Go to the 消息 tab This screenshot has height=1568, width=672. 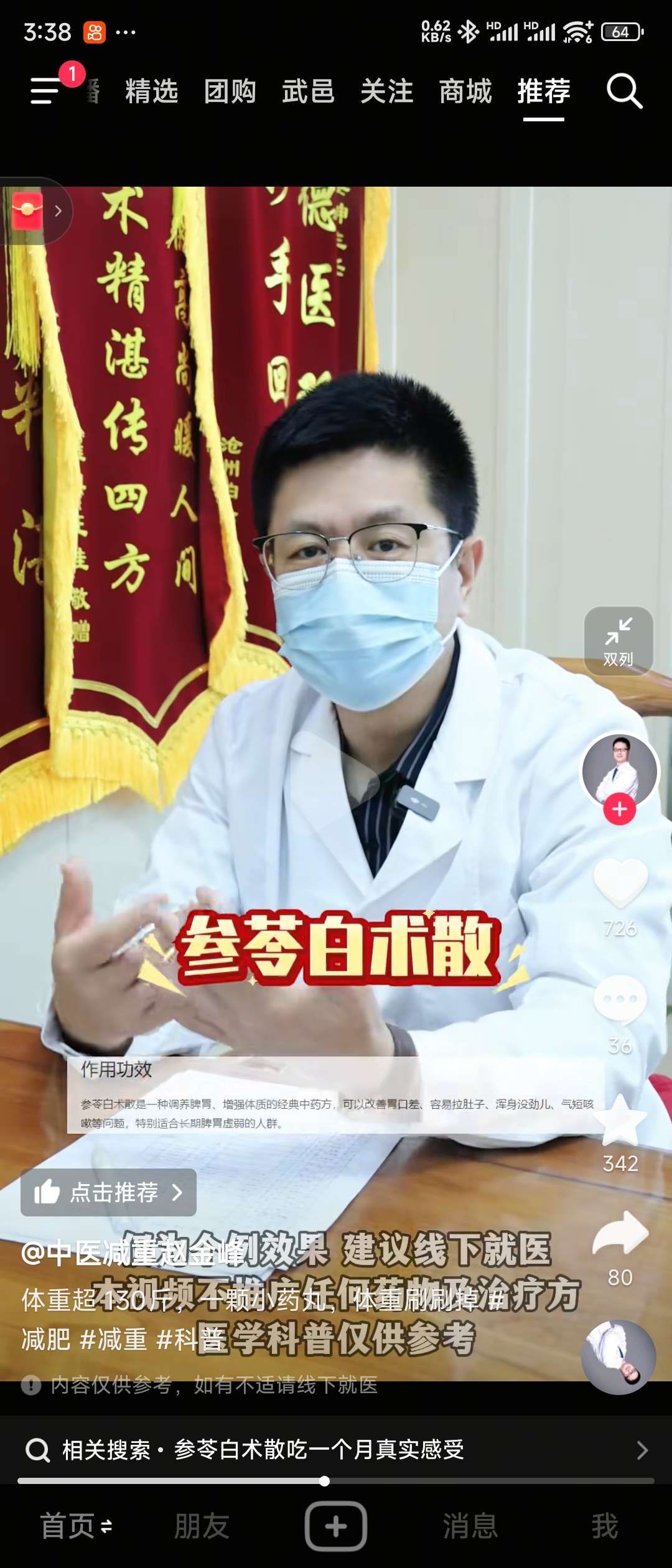point(470,1526)
